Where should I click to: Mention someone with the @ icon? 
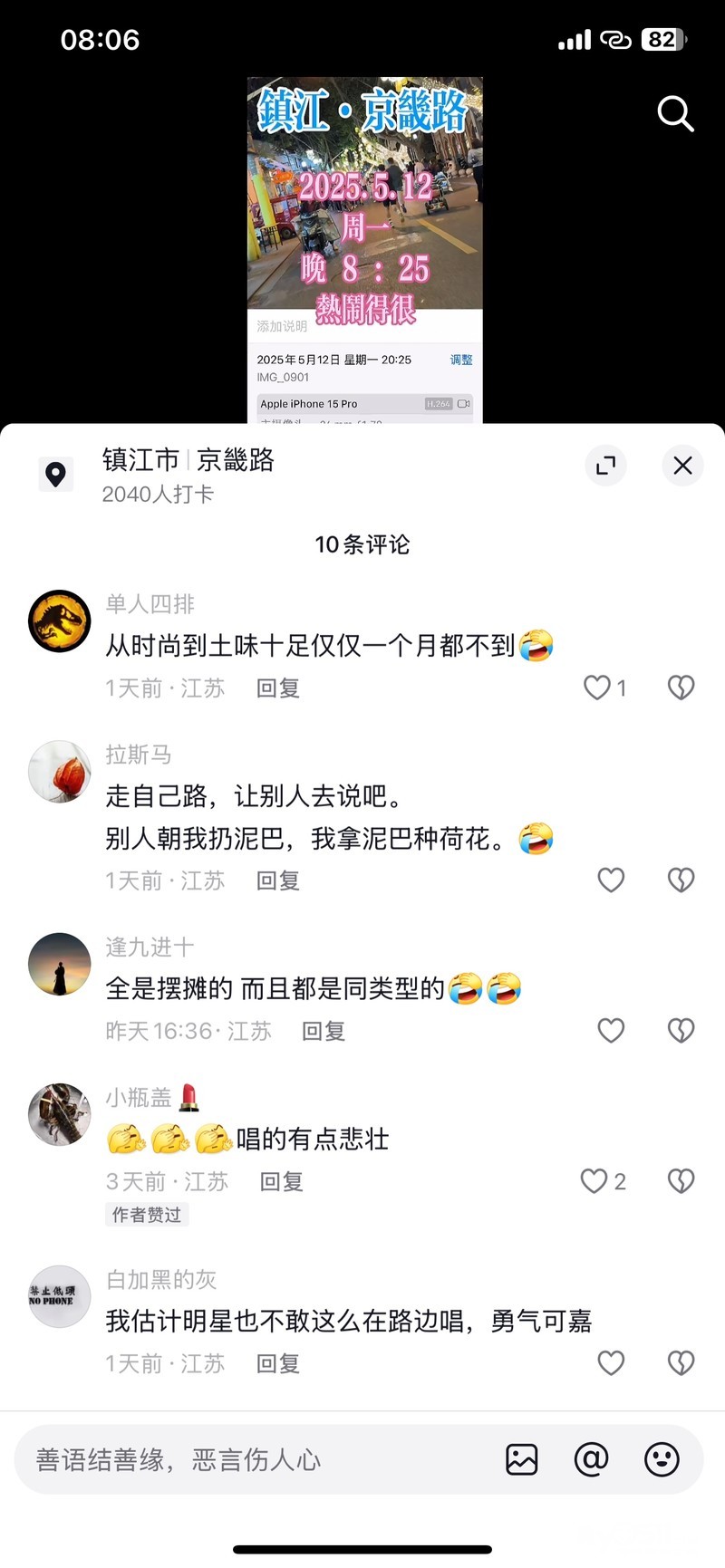(x=591, y=1459)
